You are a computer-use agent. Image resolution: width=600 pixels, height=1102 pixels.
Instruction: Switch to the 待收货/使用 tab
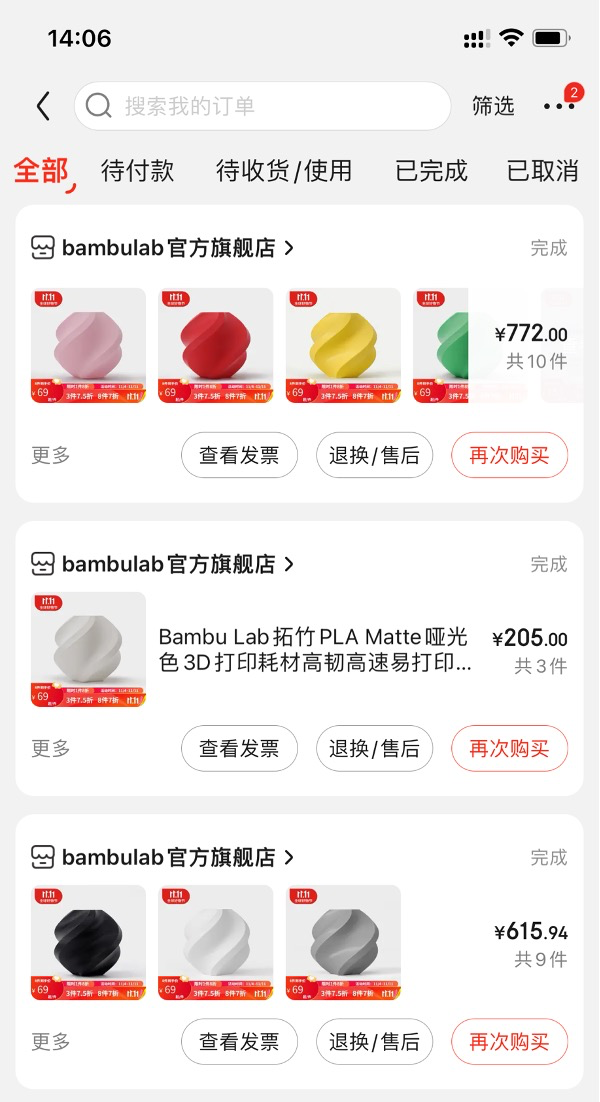284,171
